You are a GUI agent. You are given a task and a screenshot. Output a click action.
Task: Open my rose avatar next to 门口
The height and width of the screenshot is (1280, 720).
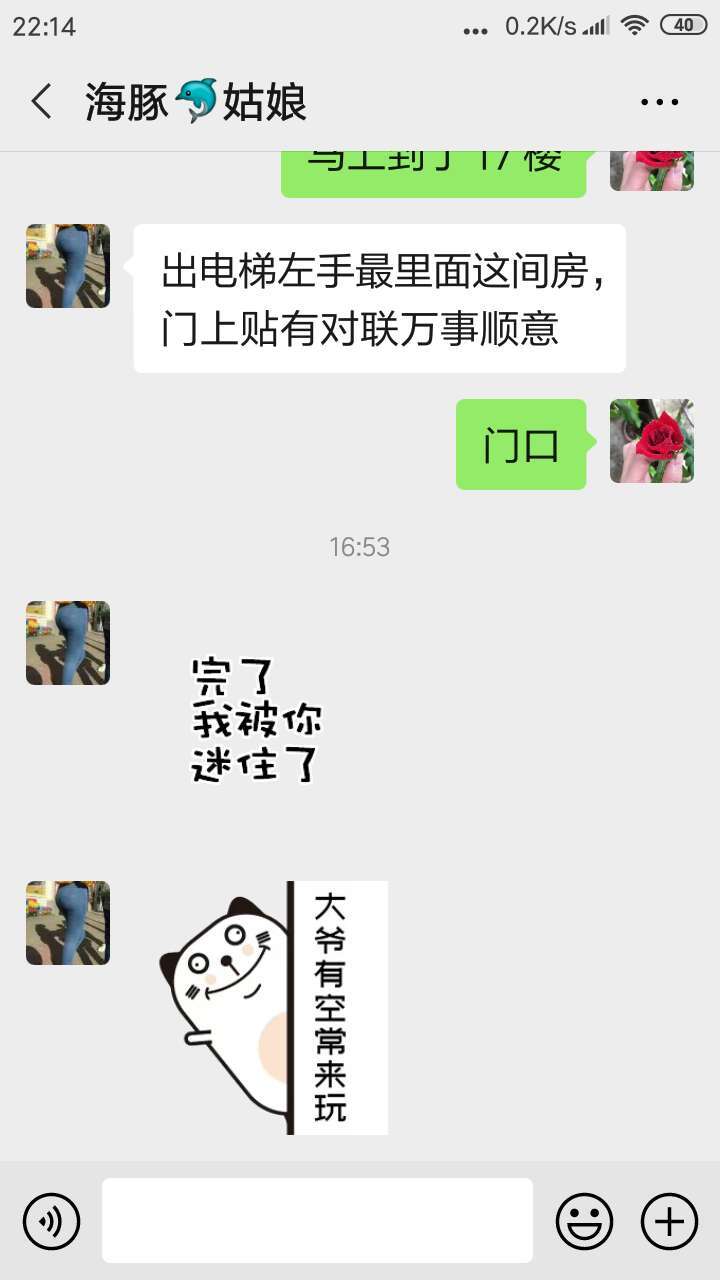point(652,441)
